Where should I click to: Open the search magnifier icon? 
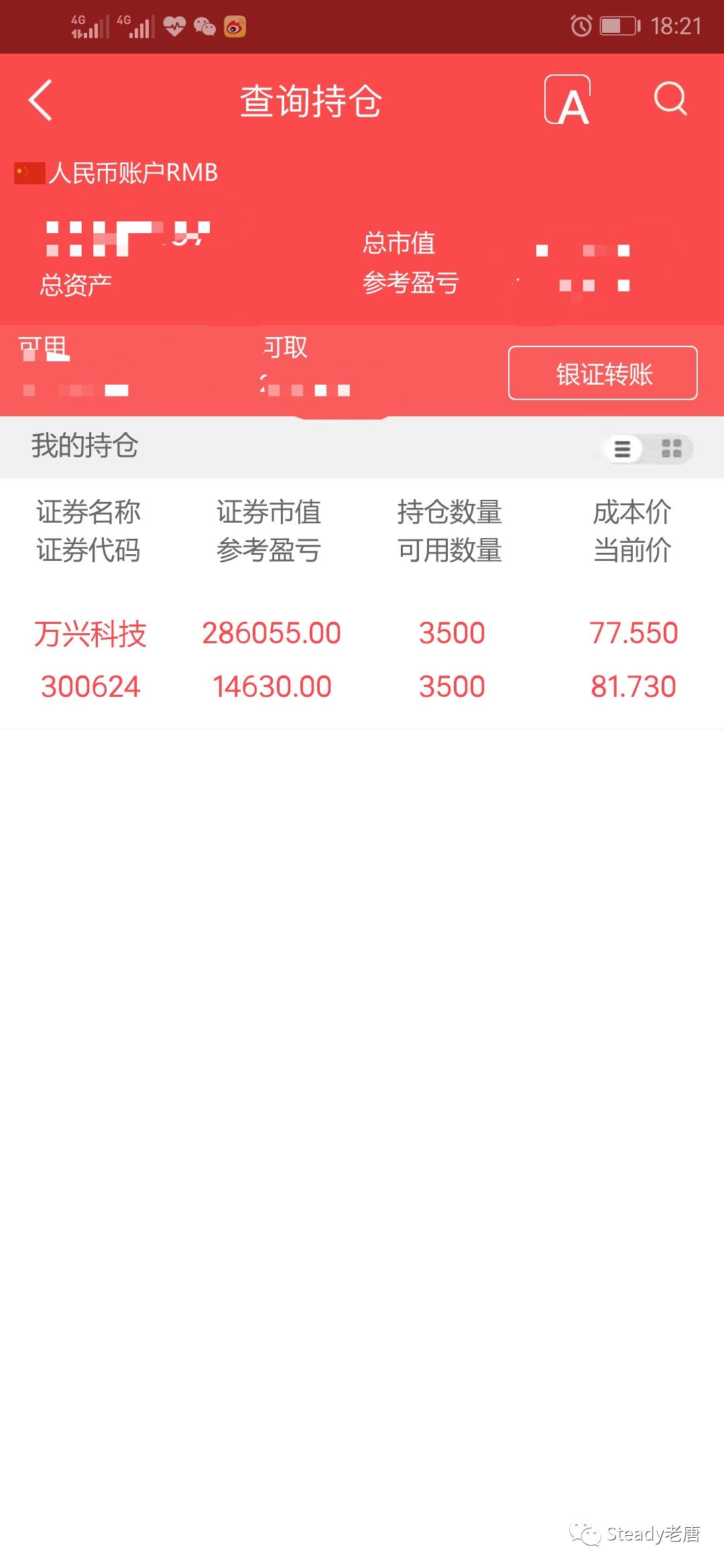click(670, 100)
